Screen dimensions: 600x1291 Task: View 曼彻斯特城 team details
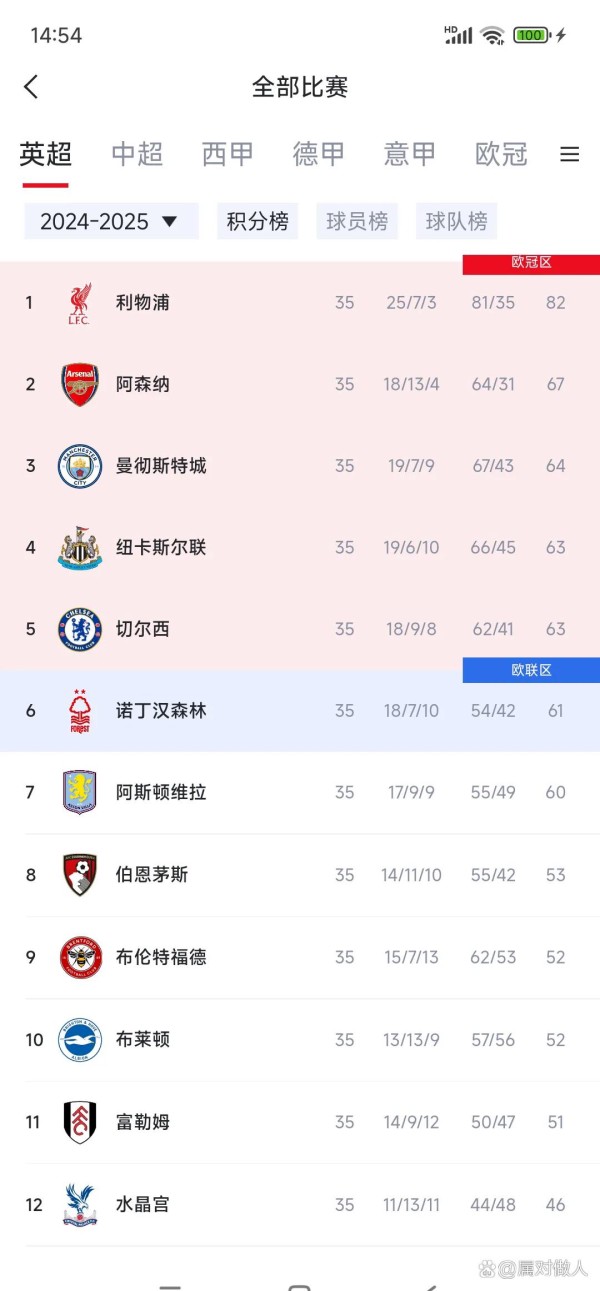coord(300,466)
